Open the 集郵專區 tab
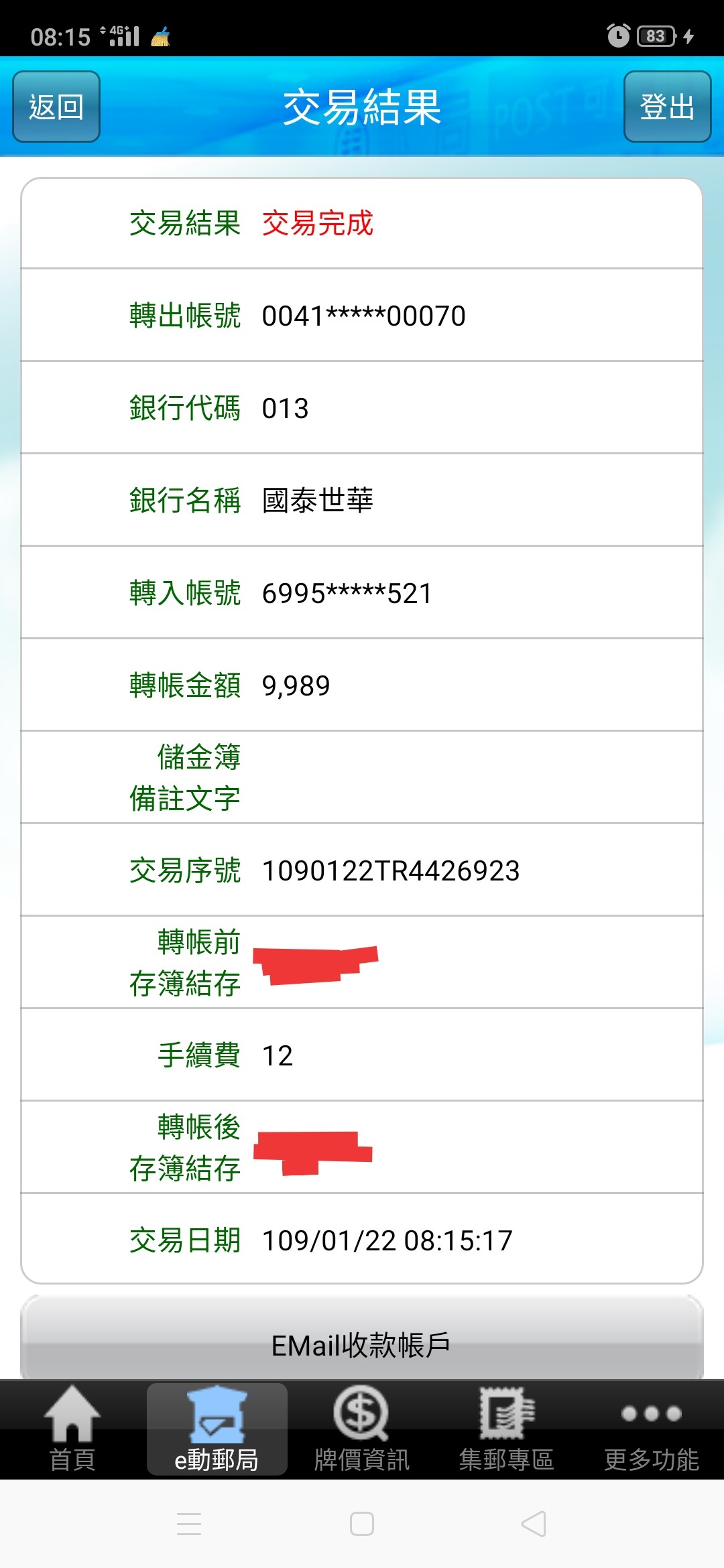This screenshot has height=1568, width=724. tap(507, 1429)
